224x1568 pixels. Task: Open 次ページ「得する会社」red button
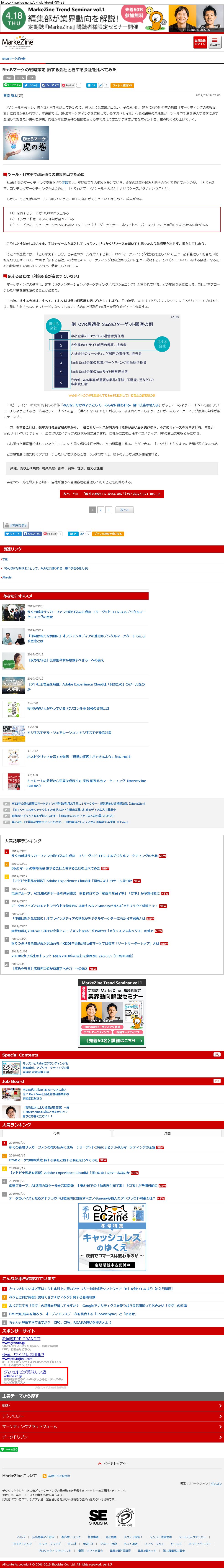pos(112,494)
